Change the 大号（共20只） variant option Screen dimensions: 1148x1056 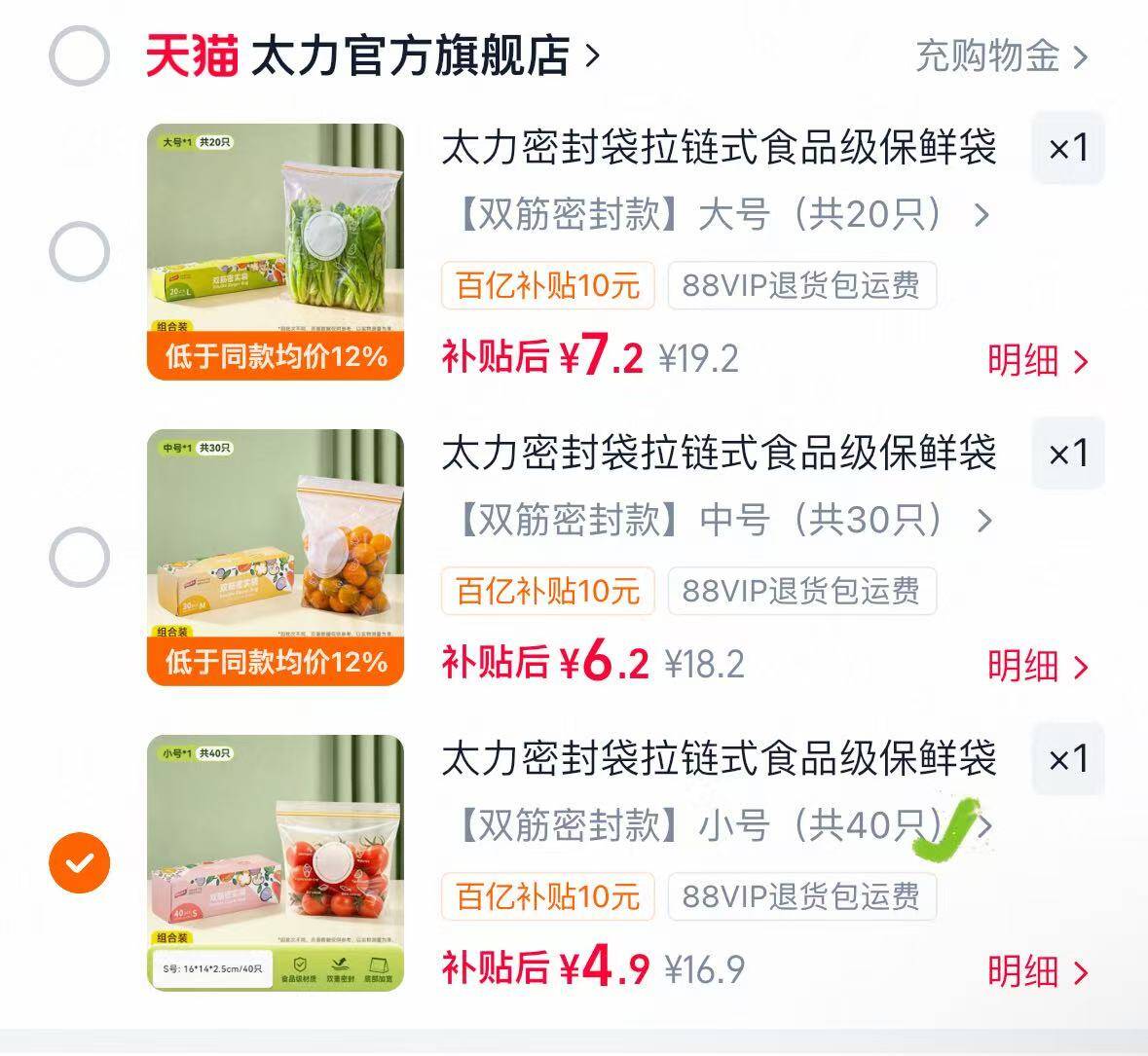point(723,214)
